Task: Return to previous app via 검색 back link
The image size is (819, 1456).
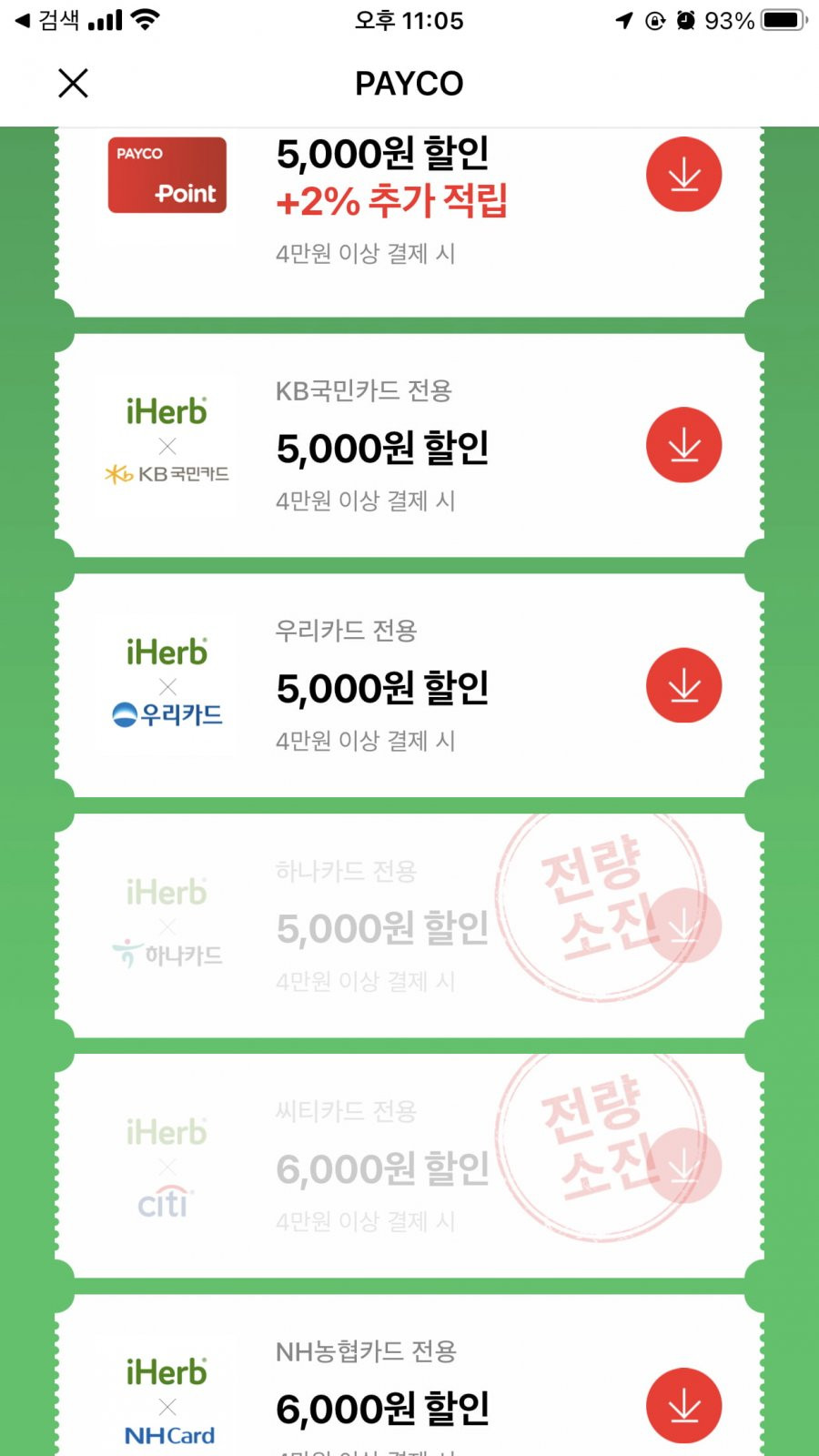Action: coord(47,20)
